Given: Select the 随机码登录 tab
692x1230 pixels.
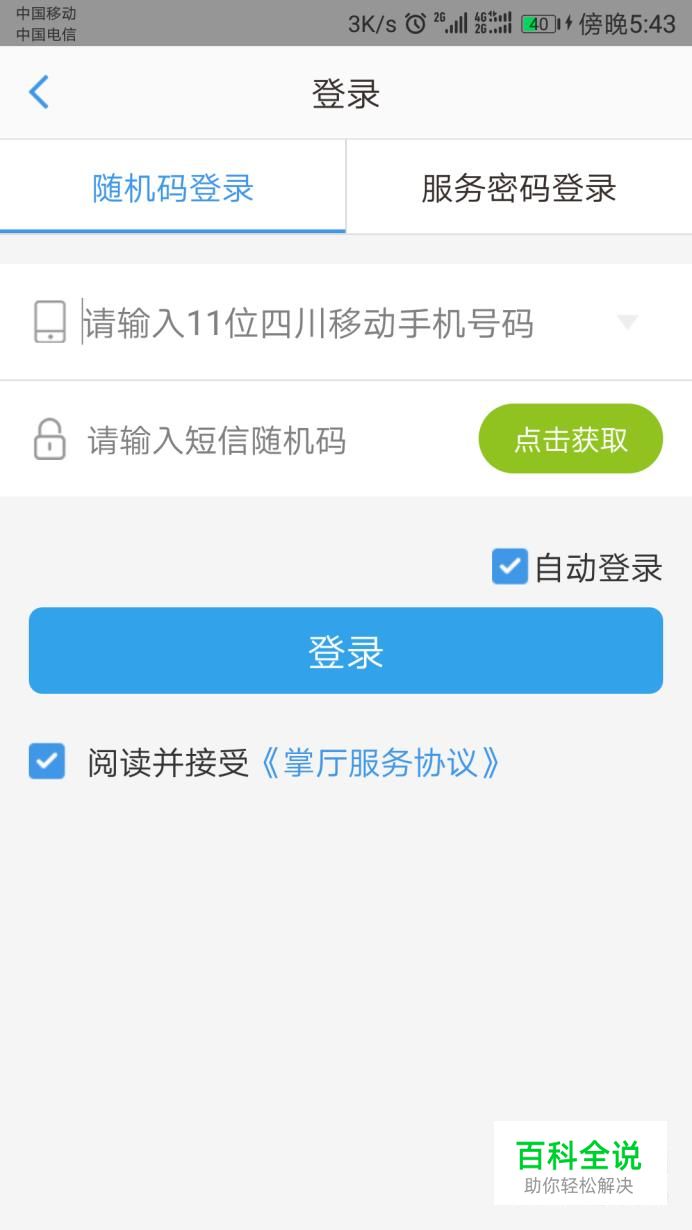Looking at the screenshot, I should pos(173,187).
